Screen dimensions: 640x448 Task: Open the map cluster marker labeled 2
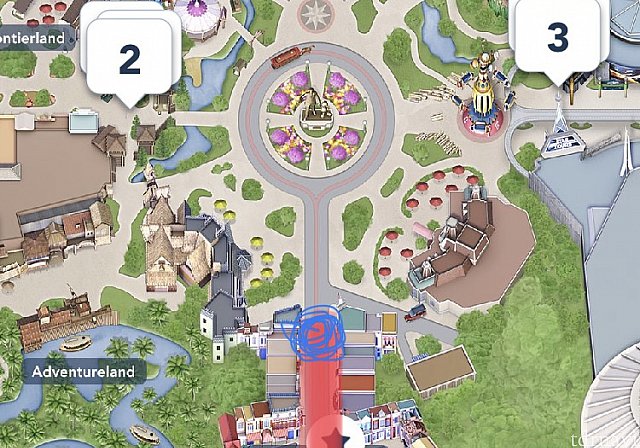coord(130,58)
